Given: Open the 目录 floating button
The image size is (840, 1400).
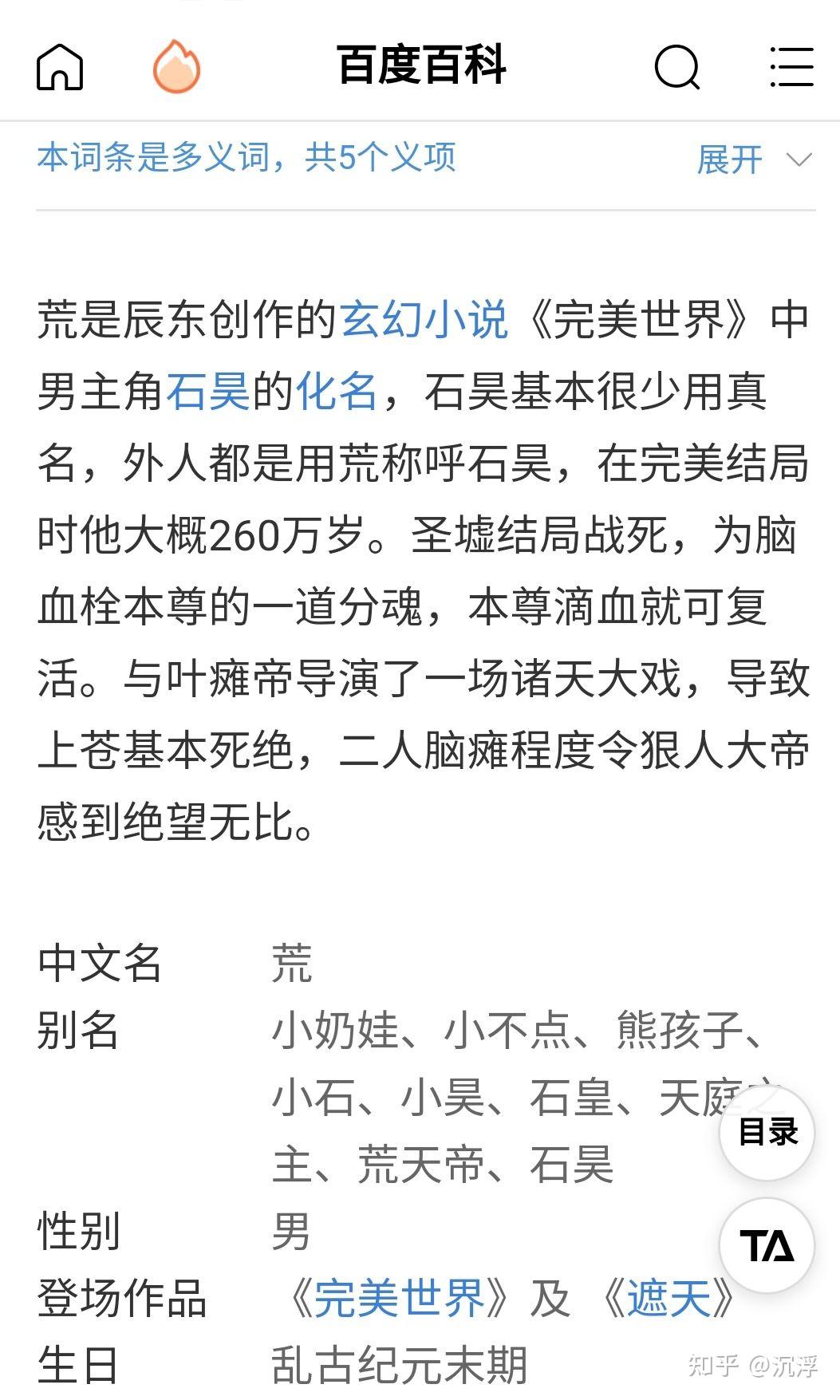Looking at the screenshot, I should 767,1132.
